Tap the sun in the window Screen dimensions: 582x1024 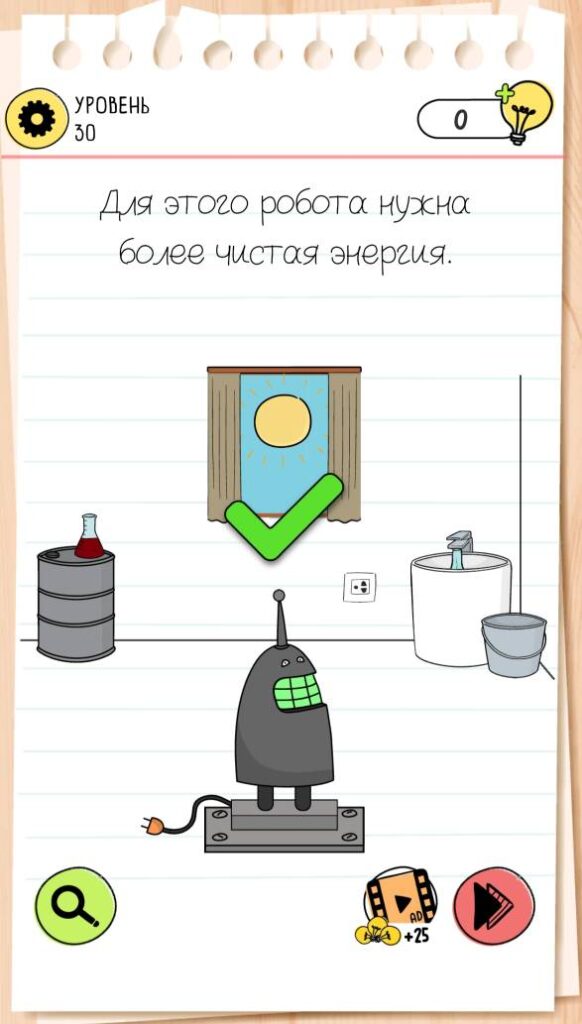coord(282,421)
